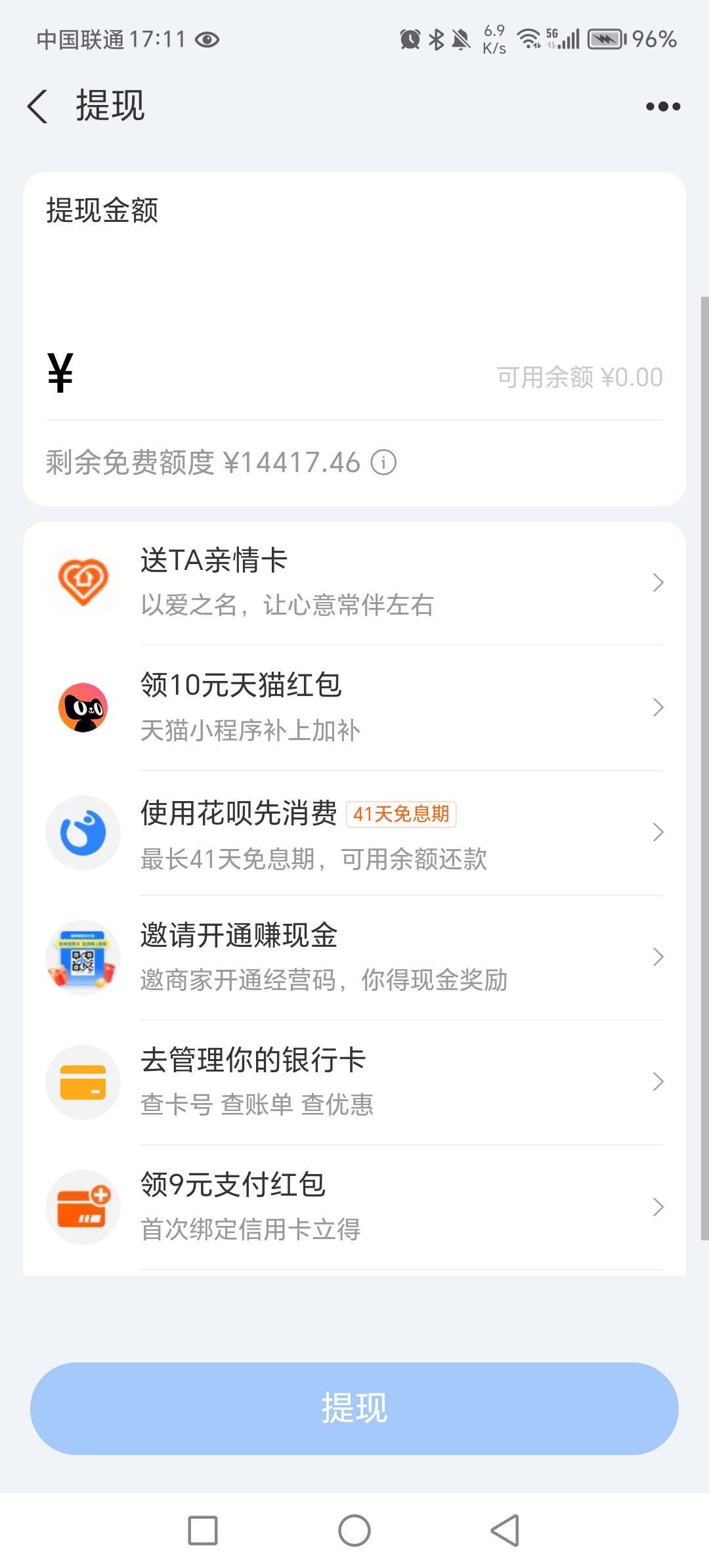Go back from the 提现 page

pyautogui.click(x=38, y=106)
